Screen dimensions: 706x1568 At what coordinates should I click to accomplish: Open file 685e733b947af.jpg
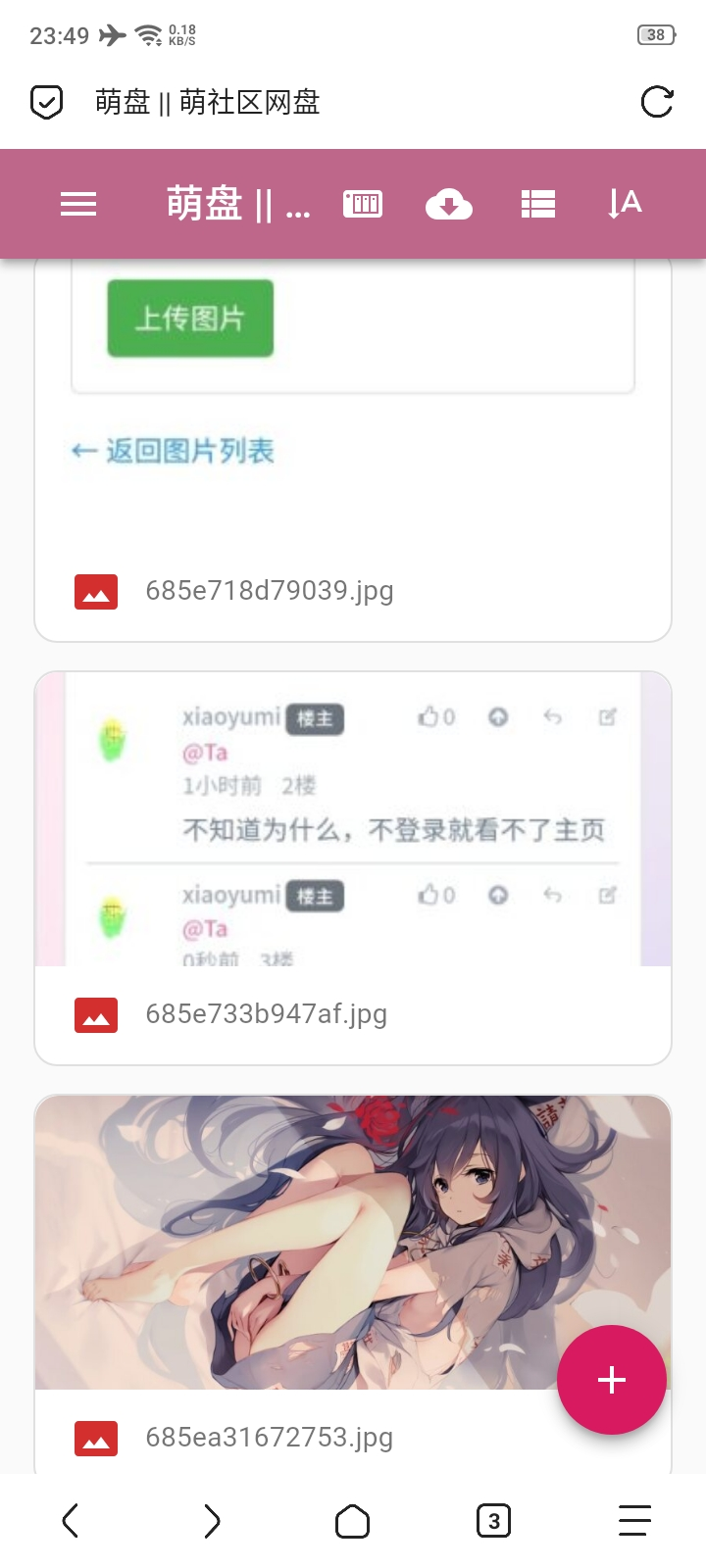[x=266, y=1014]
